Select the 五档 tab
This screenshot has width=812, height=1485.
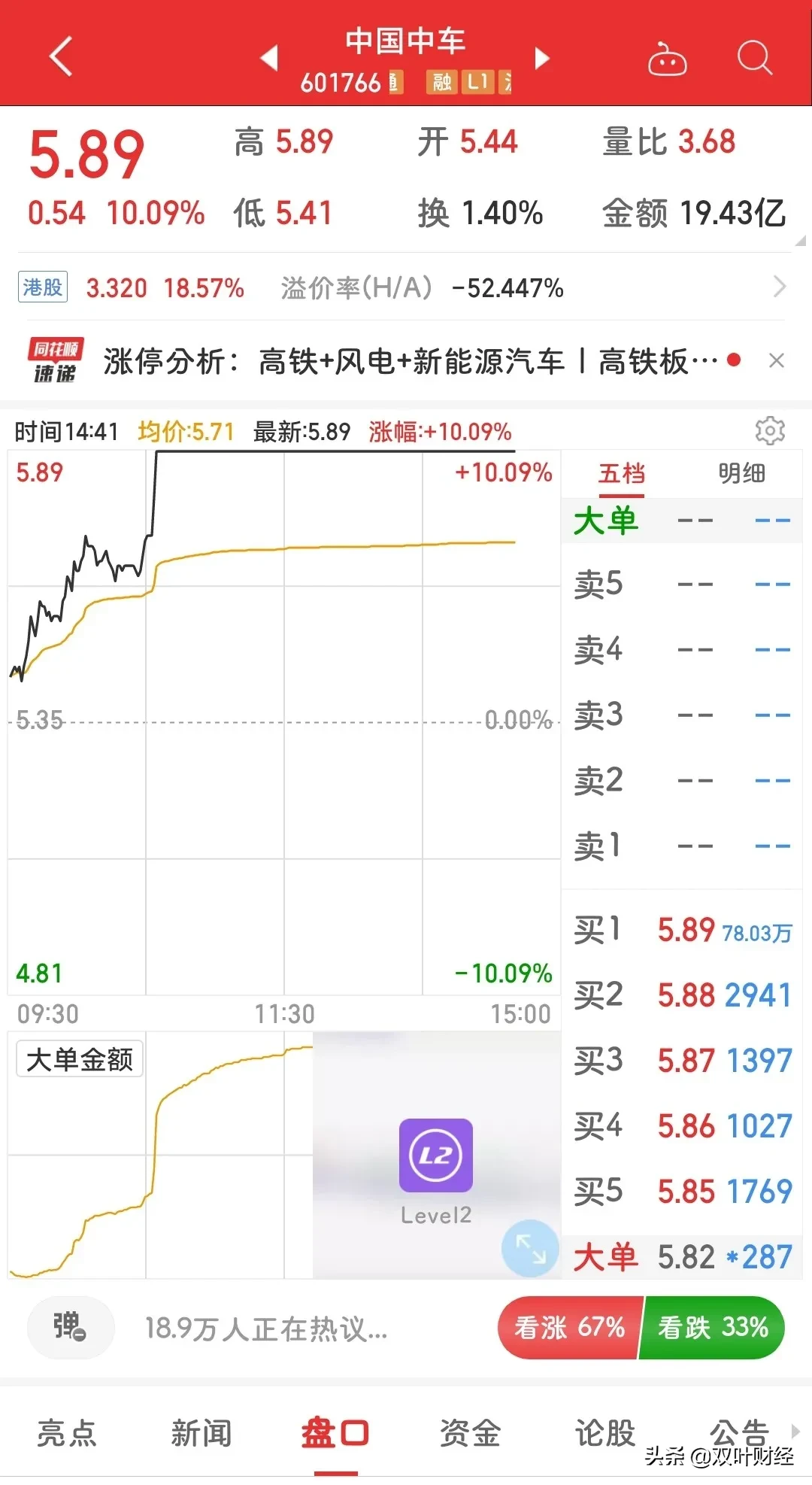point(621,474)
